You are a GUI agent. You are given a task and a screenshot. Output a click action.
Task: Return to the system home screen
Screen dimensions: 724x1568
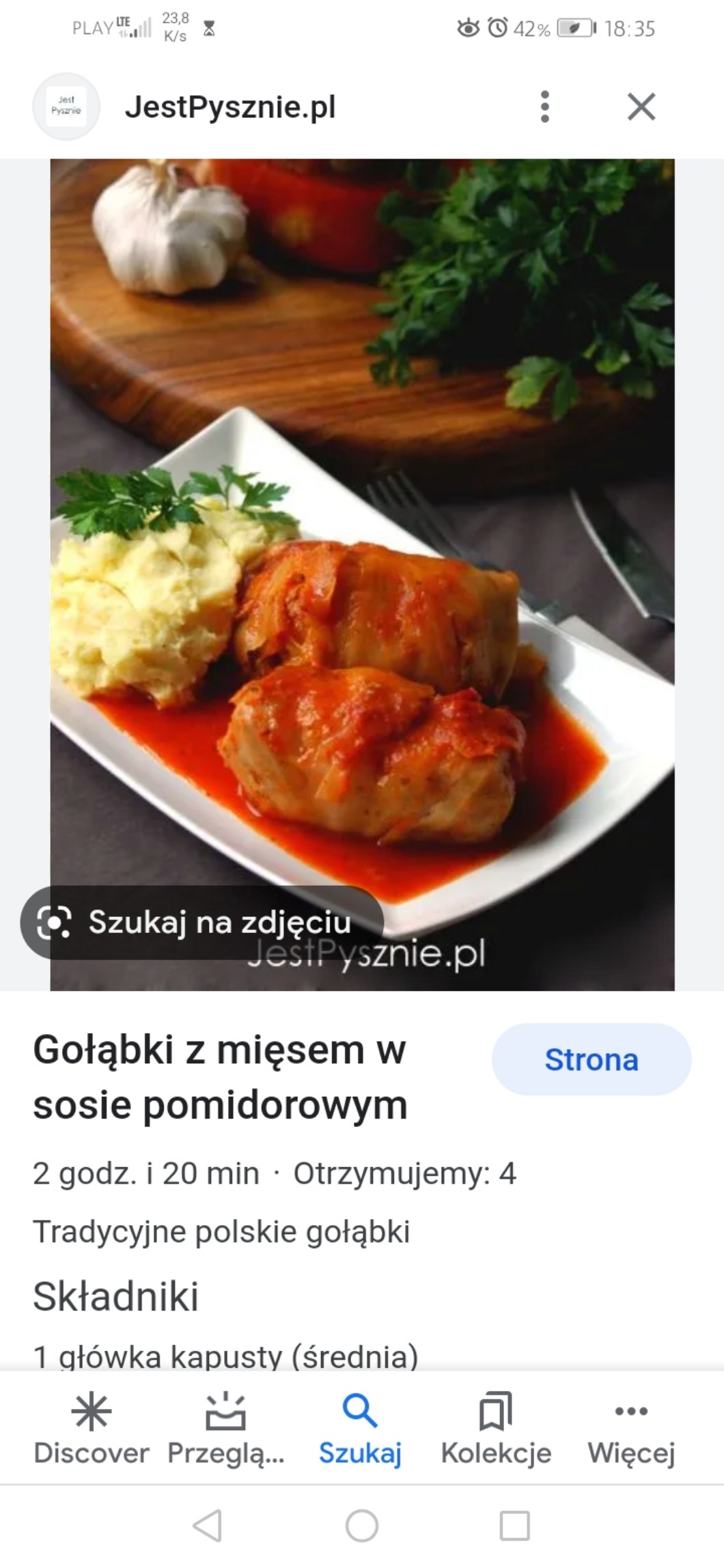[x=362, y=1526]
